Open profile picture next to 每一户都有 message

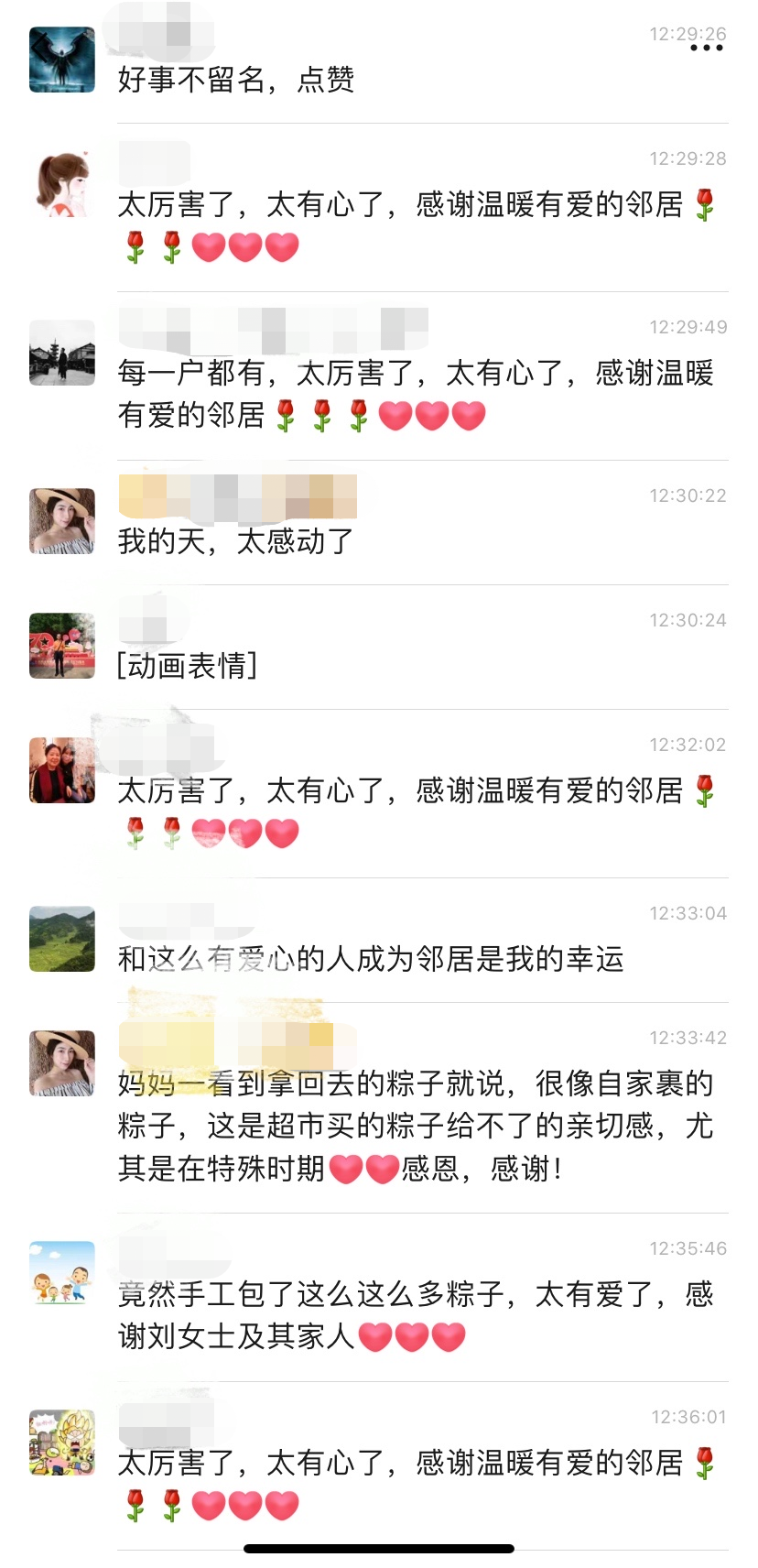[62, 353]
